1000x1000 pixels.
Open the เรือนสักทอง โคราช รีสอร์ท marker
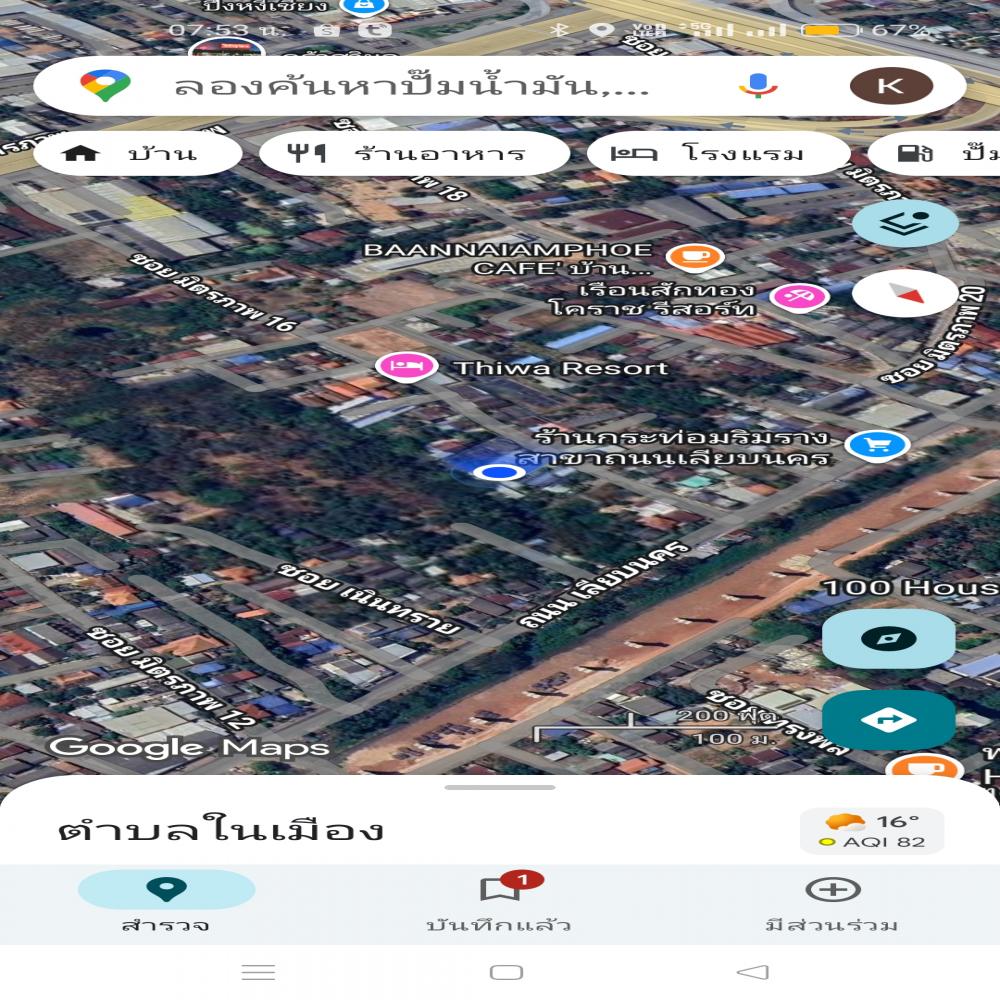coord(800,296)
